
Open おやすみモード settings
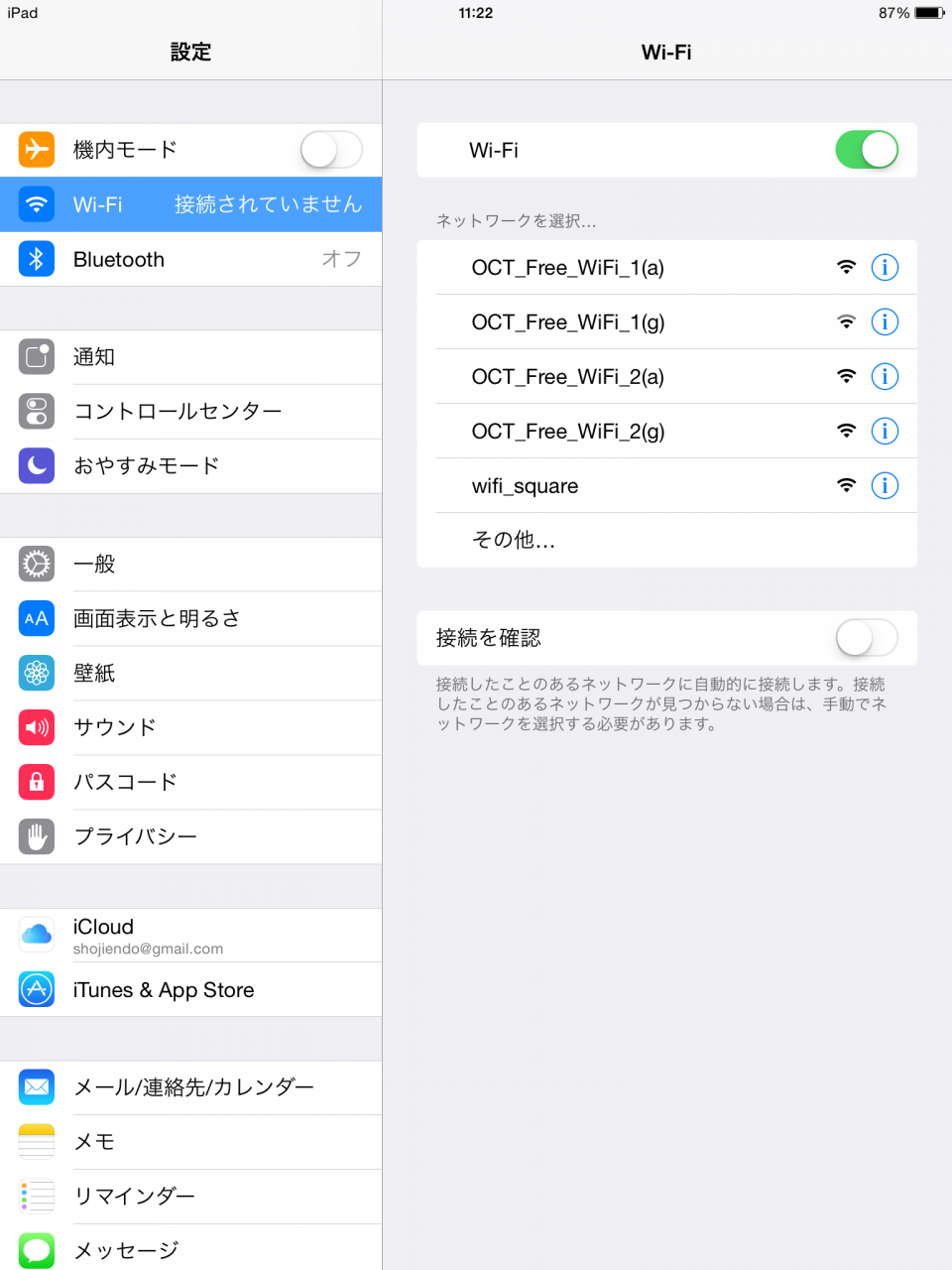click(x=190, y=465)
